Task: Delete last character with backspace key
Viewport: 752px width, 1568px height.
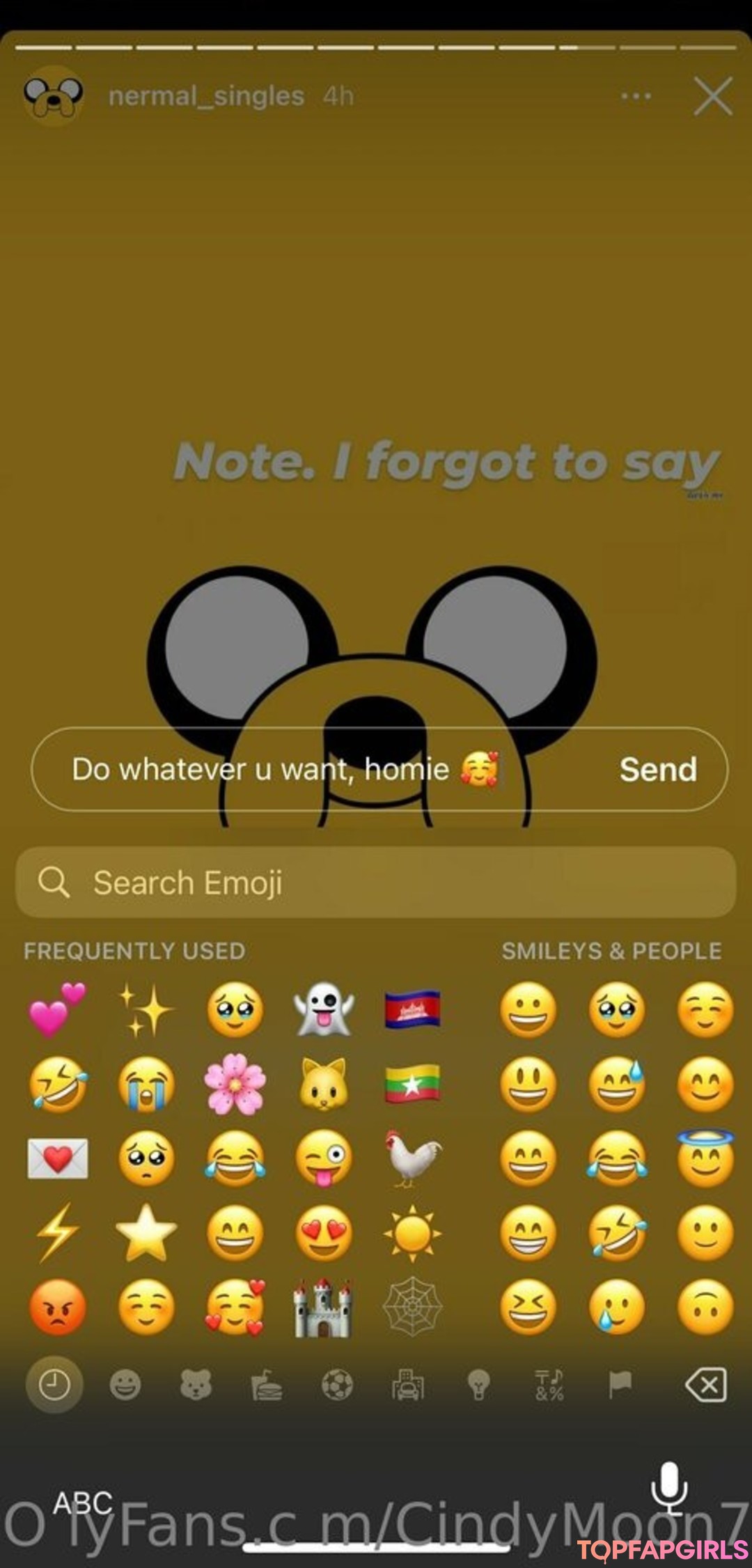Action: coord(706,1384)
